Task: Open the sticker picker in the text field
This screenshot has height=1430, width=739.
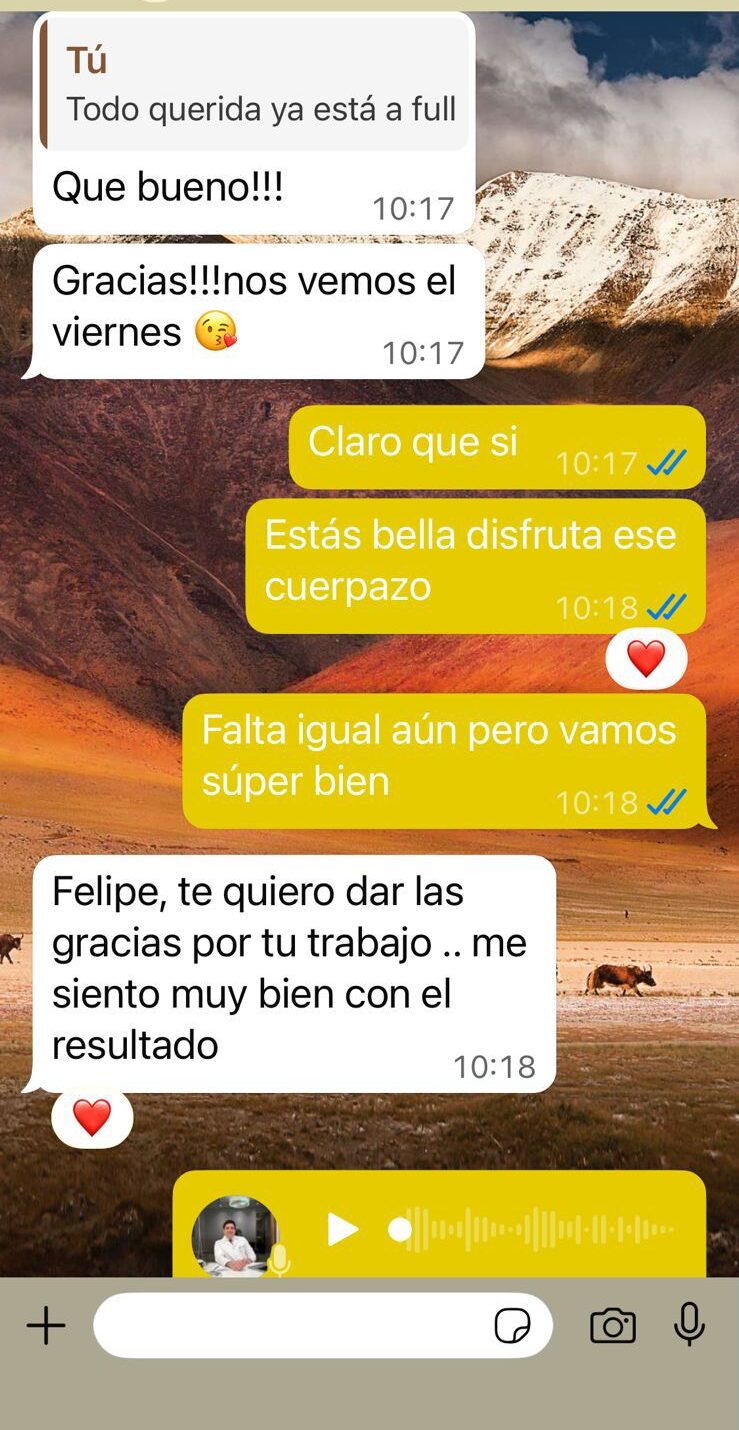Action: (512, 1326)
